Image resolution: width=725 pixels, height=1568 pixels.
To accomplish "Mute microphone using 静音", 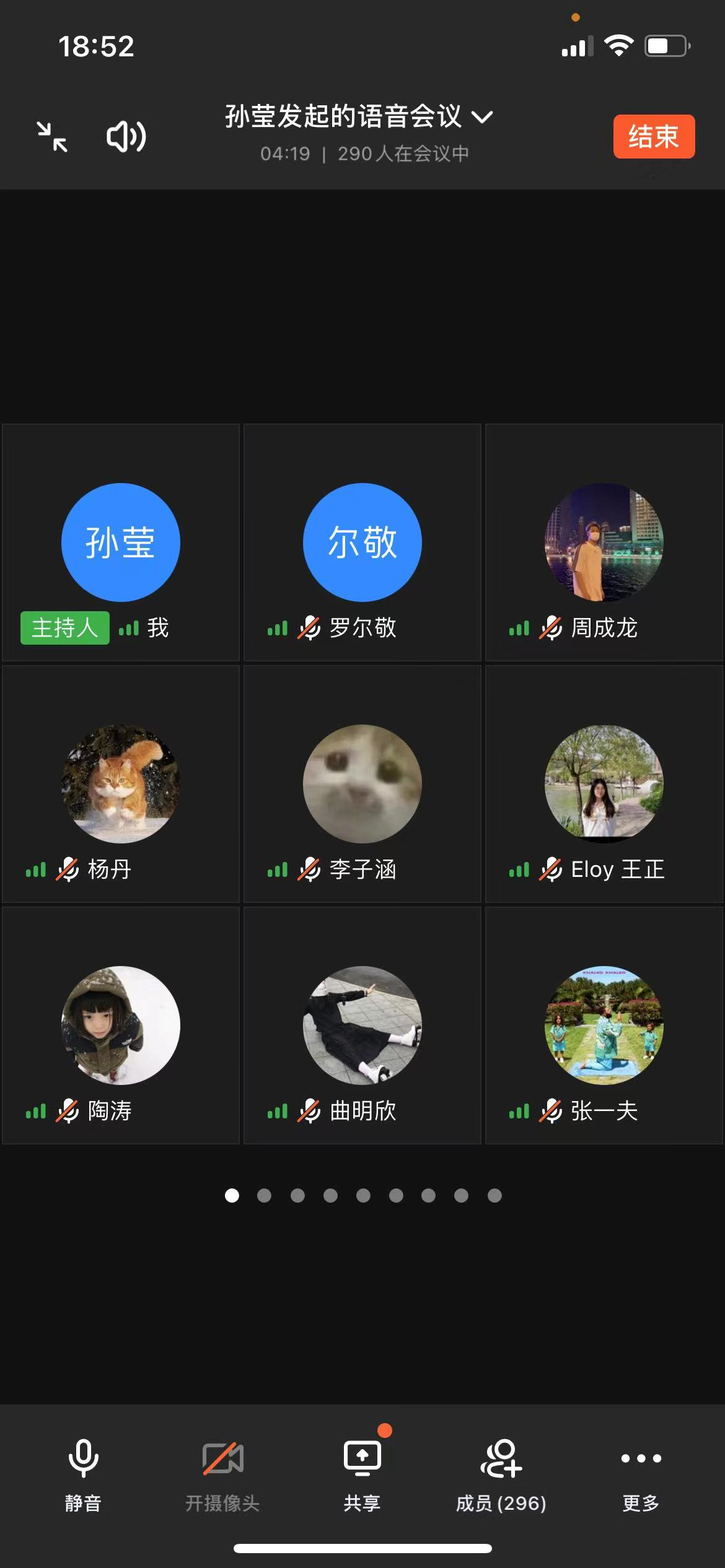I will tap(83, 1474).
